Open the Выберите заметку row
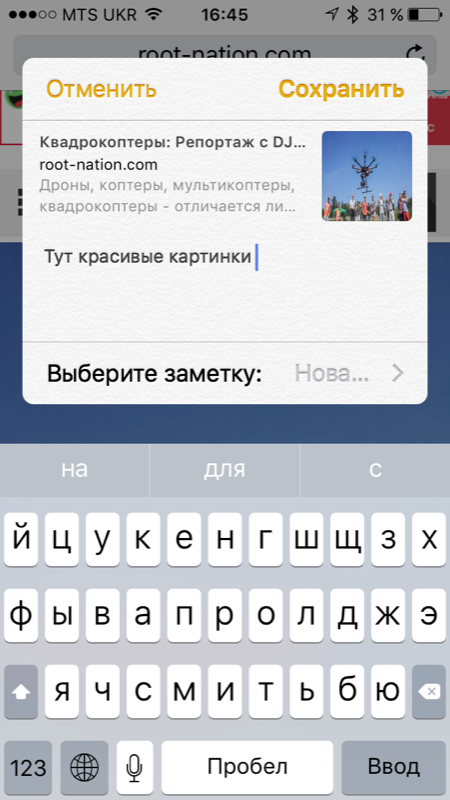 tap(225, 373)
